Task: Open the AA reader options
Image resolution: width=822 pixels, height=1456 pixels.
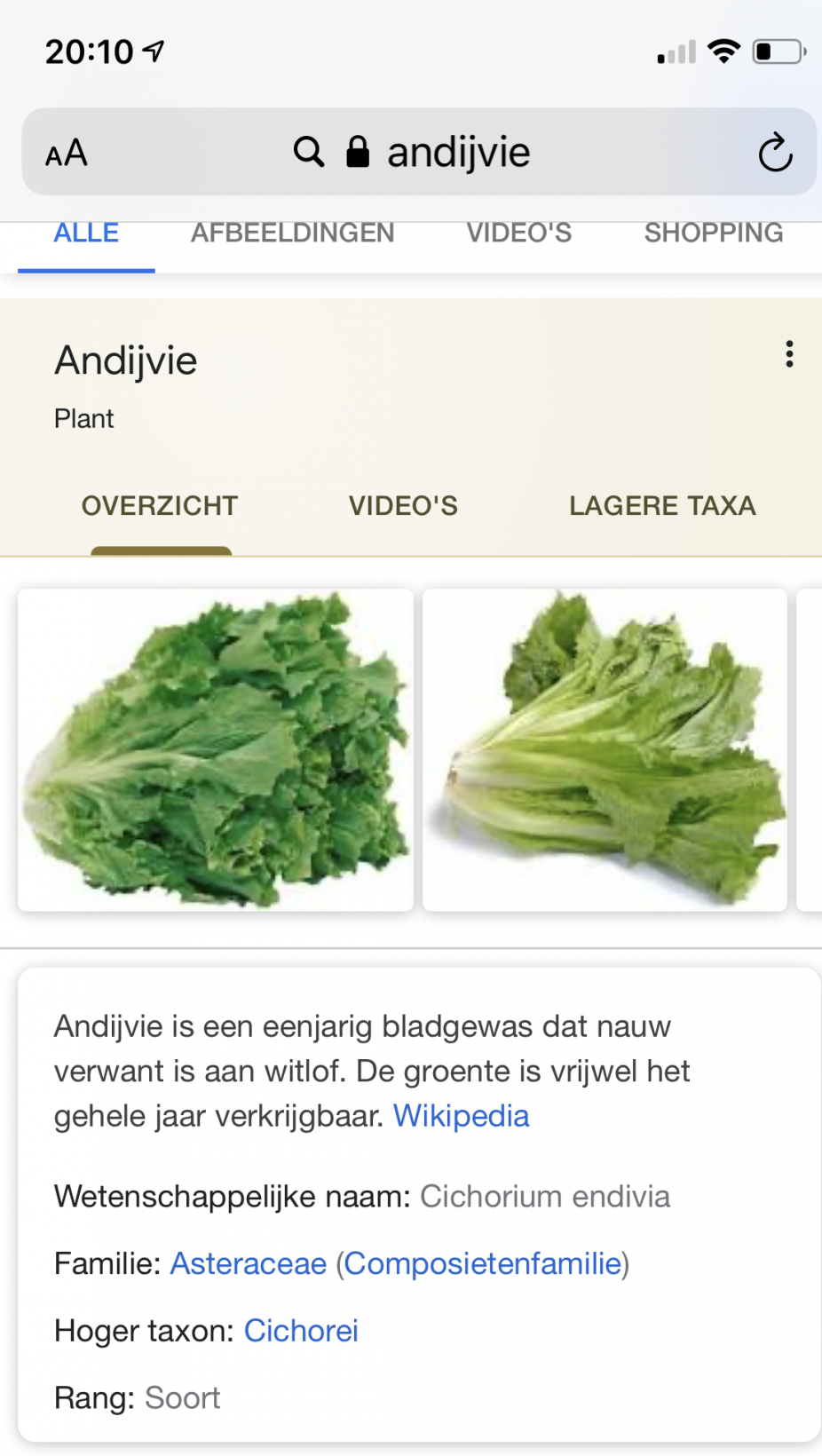Action: point(67,153)
